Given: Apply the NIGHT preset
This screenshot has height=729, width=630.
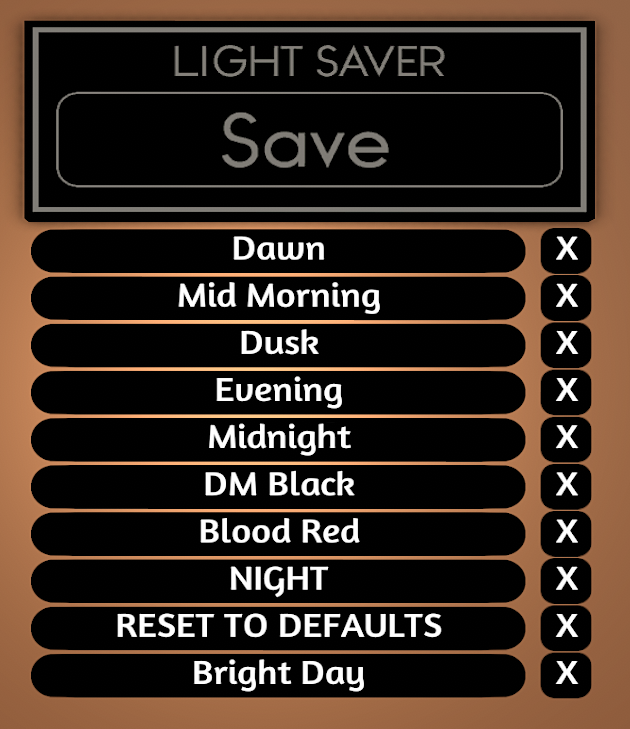Looking at the screenshot, I should pyautogui.click(x=278, y=579).
